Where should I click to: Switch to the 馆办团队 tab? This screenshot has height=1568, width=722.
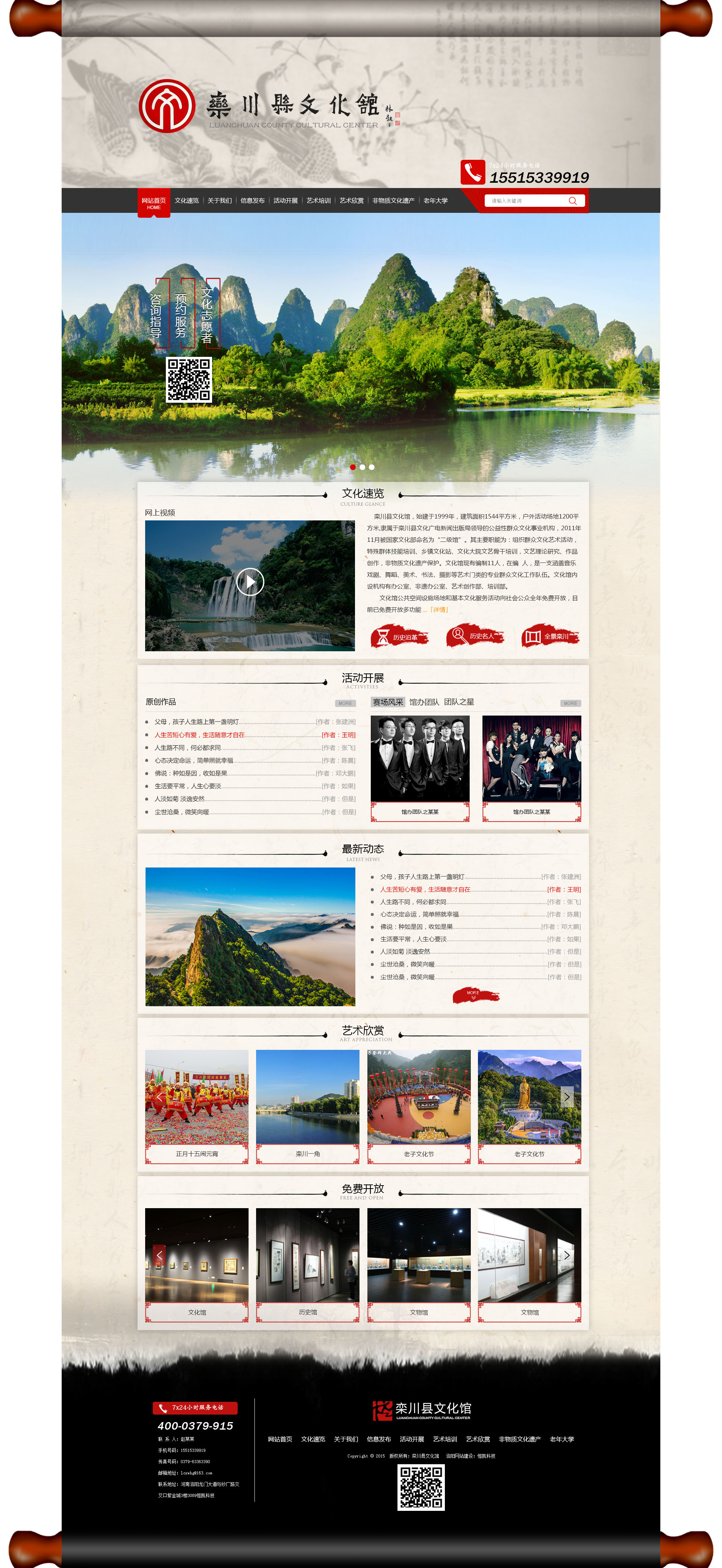point(424,702)
